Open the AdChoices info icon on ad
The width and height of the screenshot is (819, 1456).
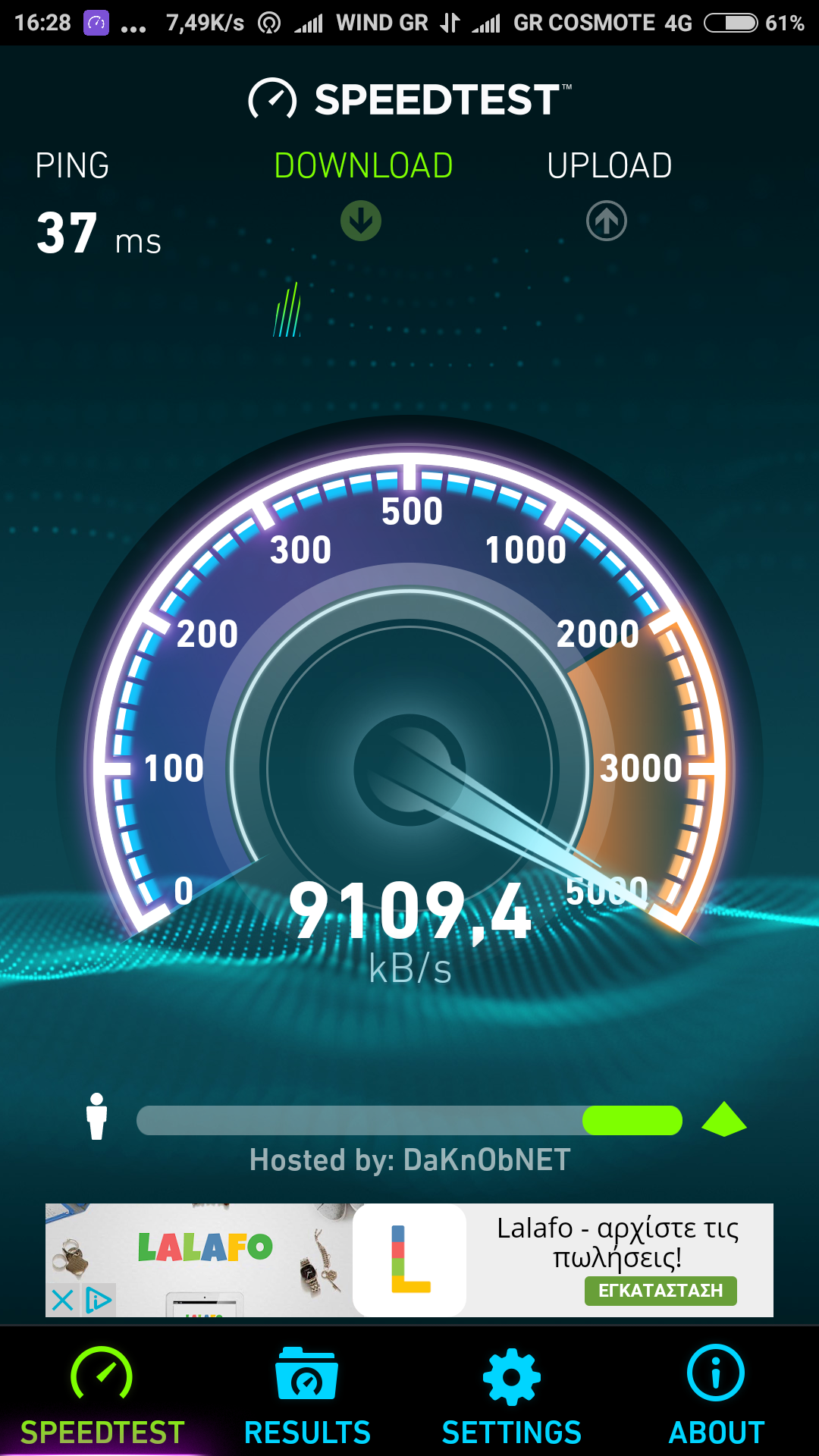[99, 1301]
